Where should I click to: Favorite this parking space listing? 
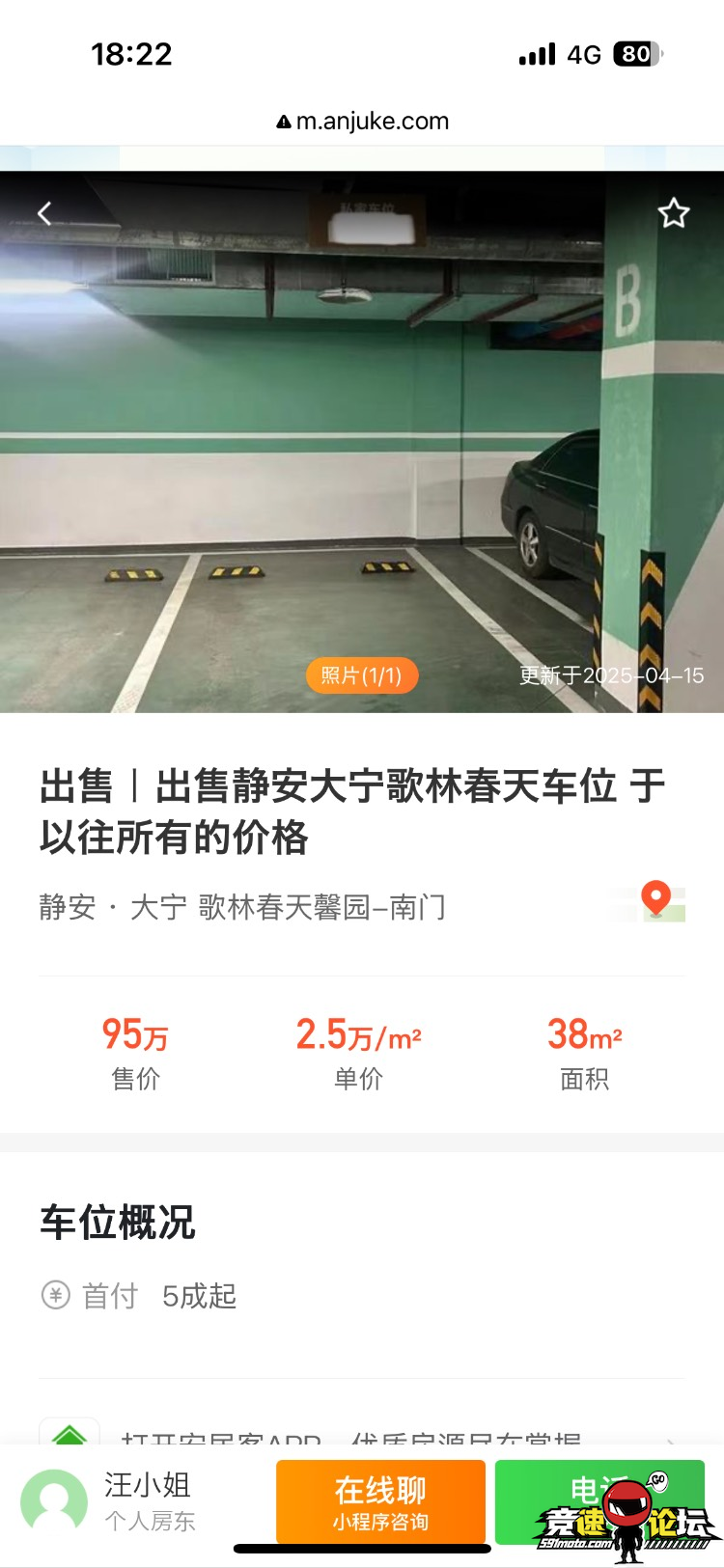pos(673,213)
